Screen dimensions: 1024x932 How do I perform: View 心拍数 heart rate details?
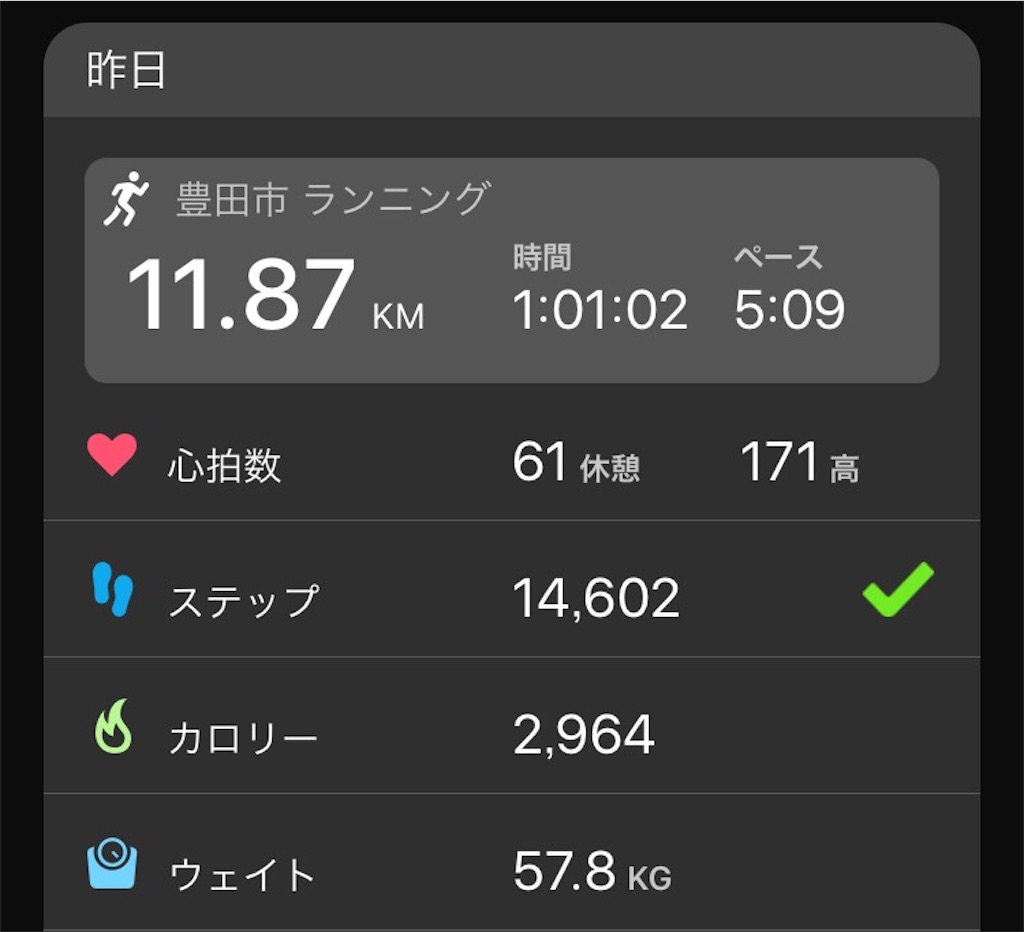[511, 465]
